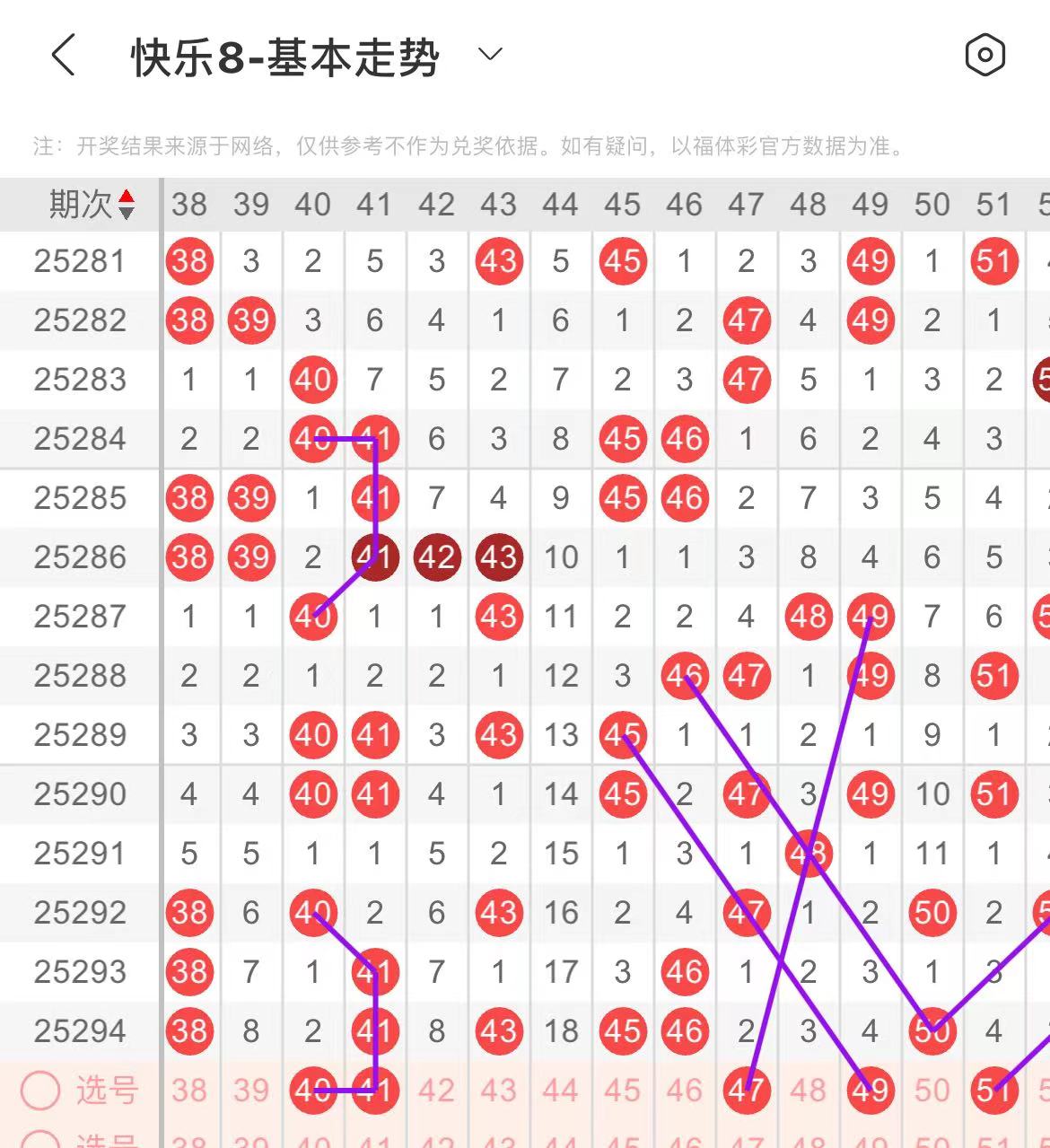Deselect number 40 in the 选号 row
Viewport: 1050px width, 1148px height.
[x=313, y=1091]
